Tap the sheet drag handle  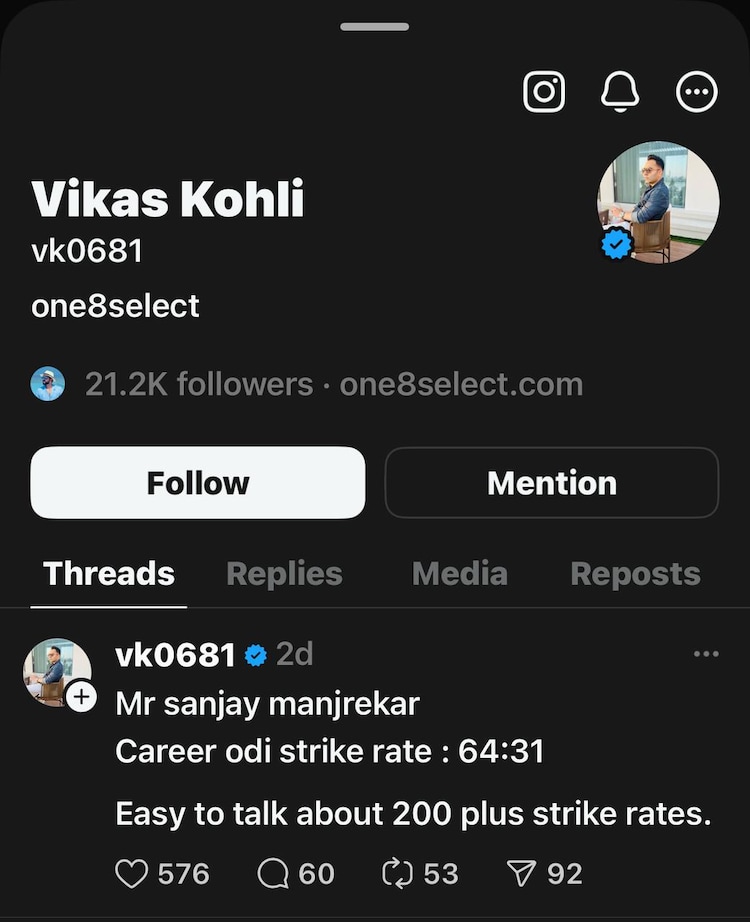tap(374, 26)
